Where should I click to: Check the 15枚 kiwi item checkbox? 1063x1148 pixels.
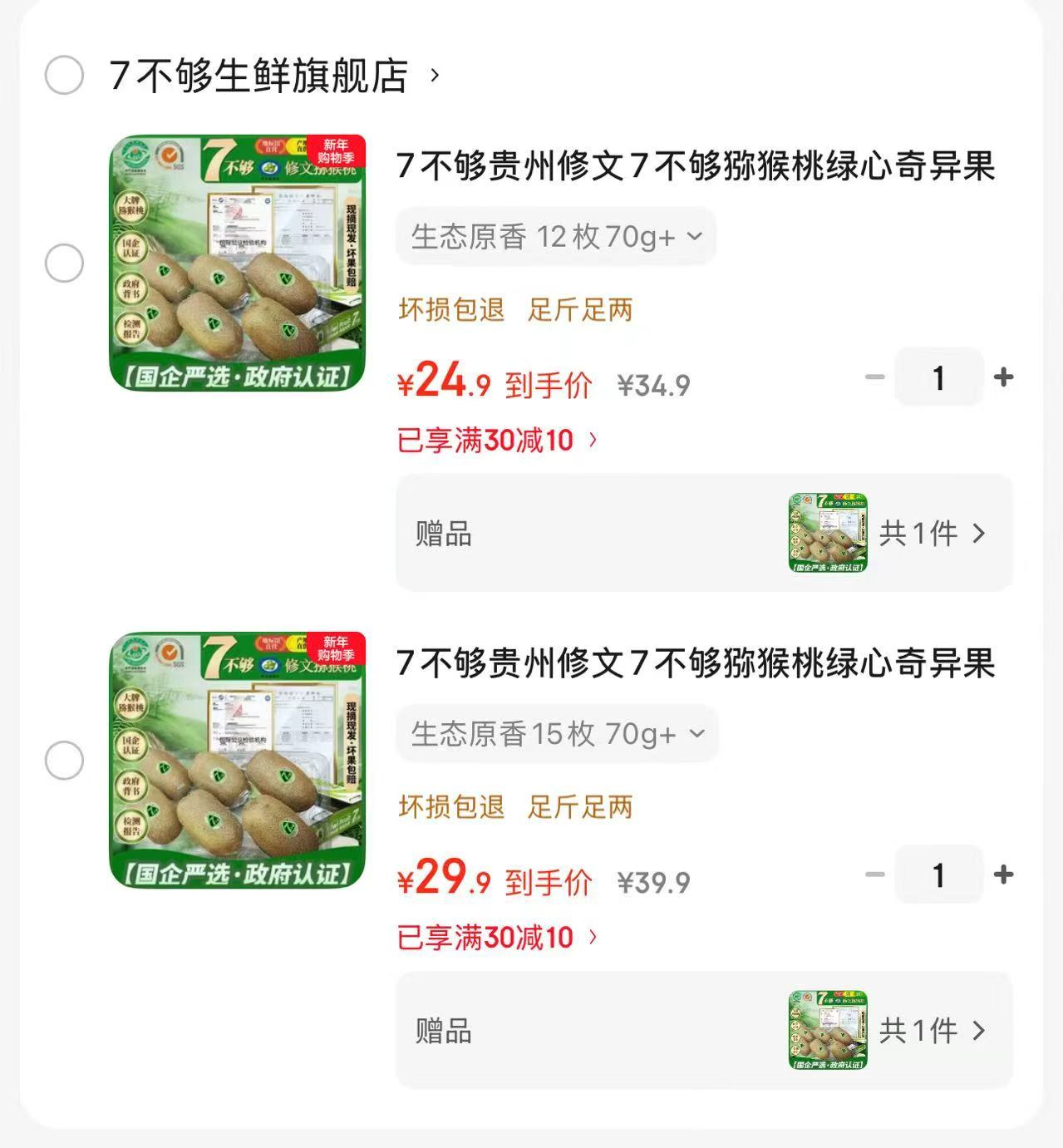click(62, 759)
